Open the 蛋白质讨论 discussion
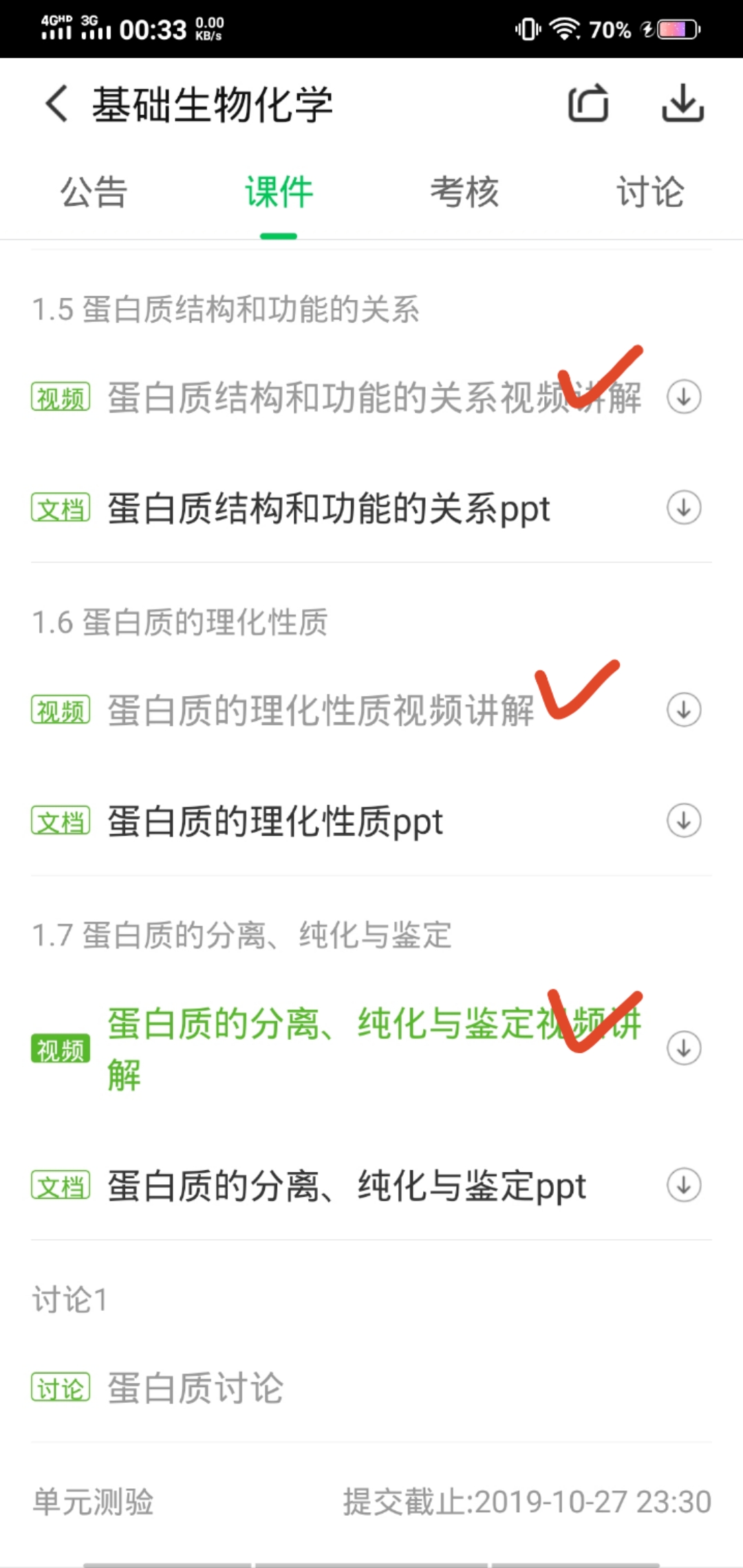Image resolution: width=743 pixels, height=1568 pixels. pos(195,1388)
